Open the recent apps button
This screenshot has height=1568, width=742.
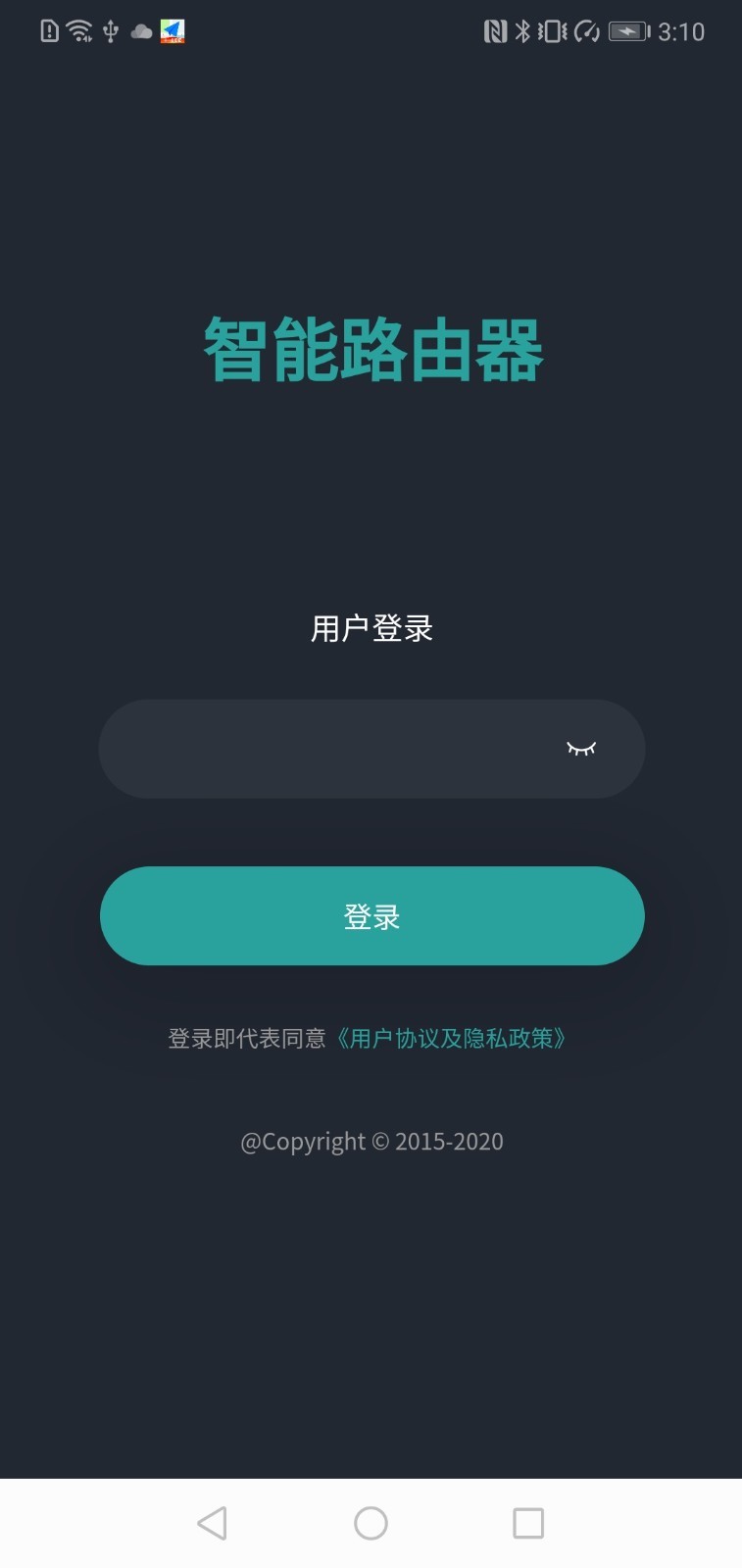[528, 1523]
